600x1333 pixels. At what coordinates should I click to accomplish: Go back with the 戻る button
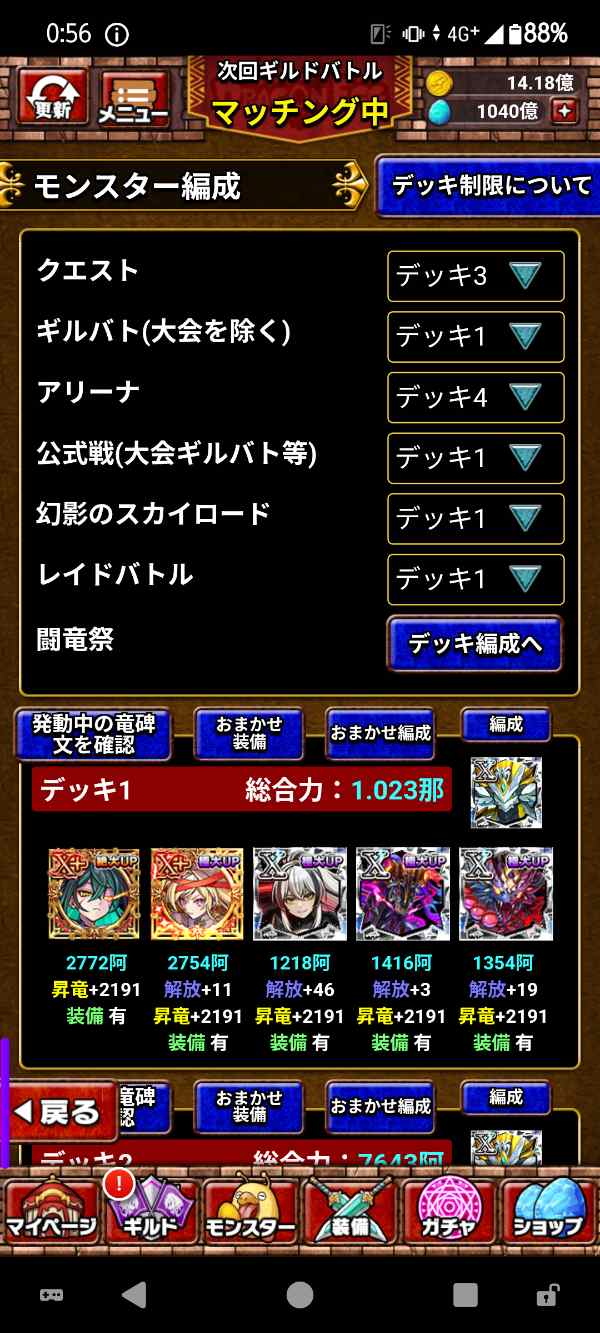pyautogui.click(x=60, y=1112)
